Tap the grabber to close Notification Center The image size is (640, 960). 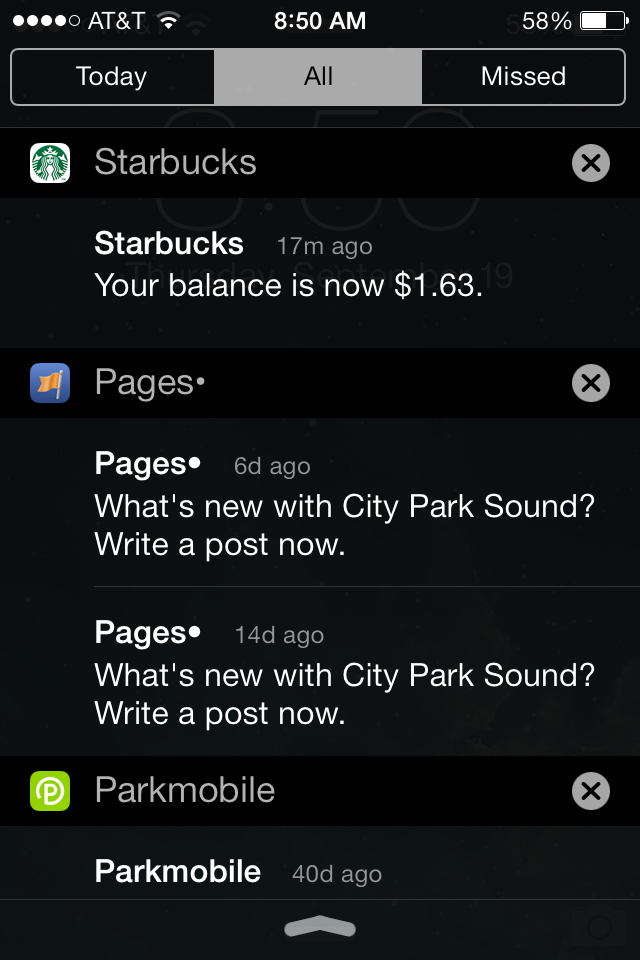pyautogui.click(x=320, y=928)
